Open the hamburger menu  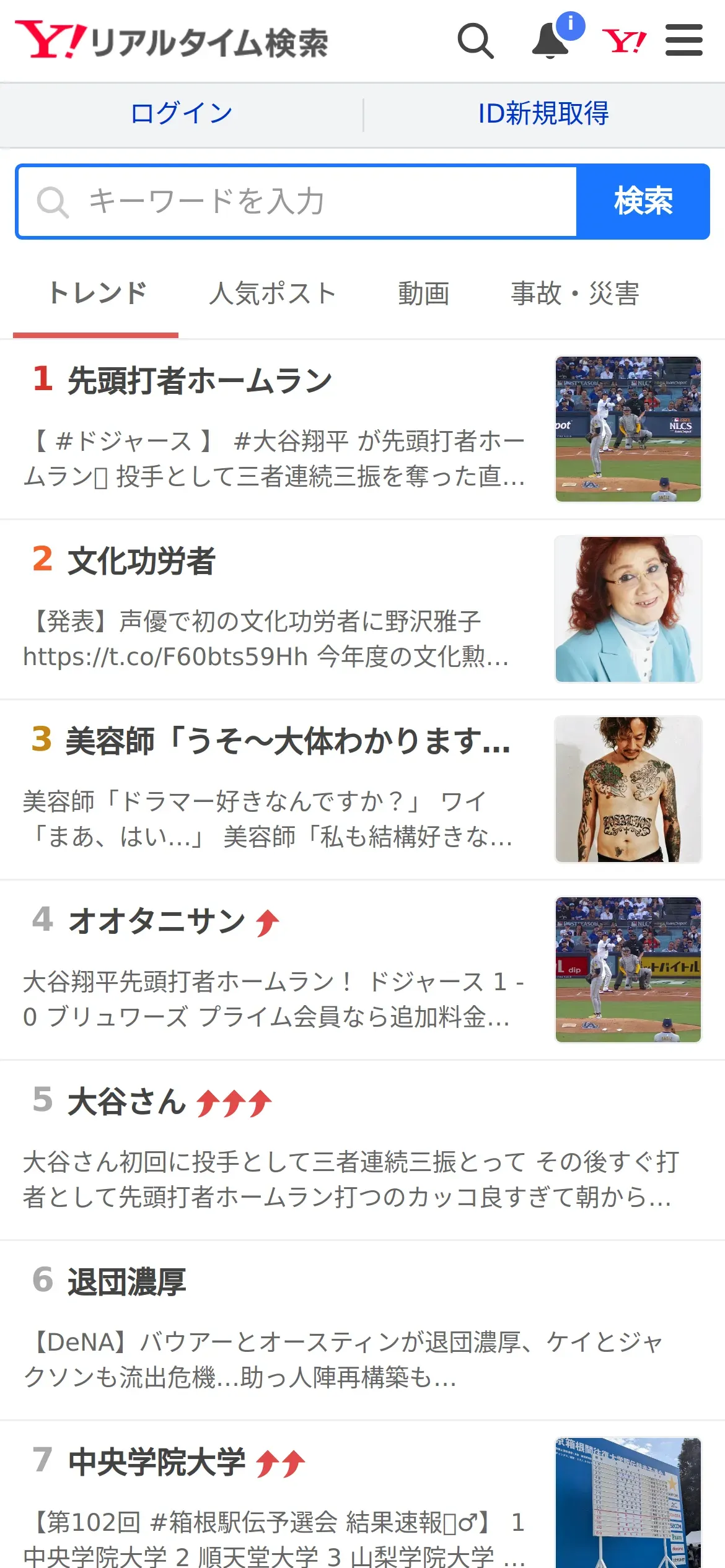(x=683, y=41)
